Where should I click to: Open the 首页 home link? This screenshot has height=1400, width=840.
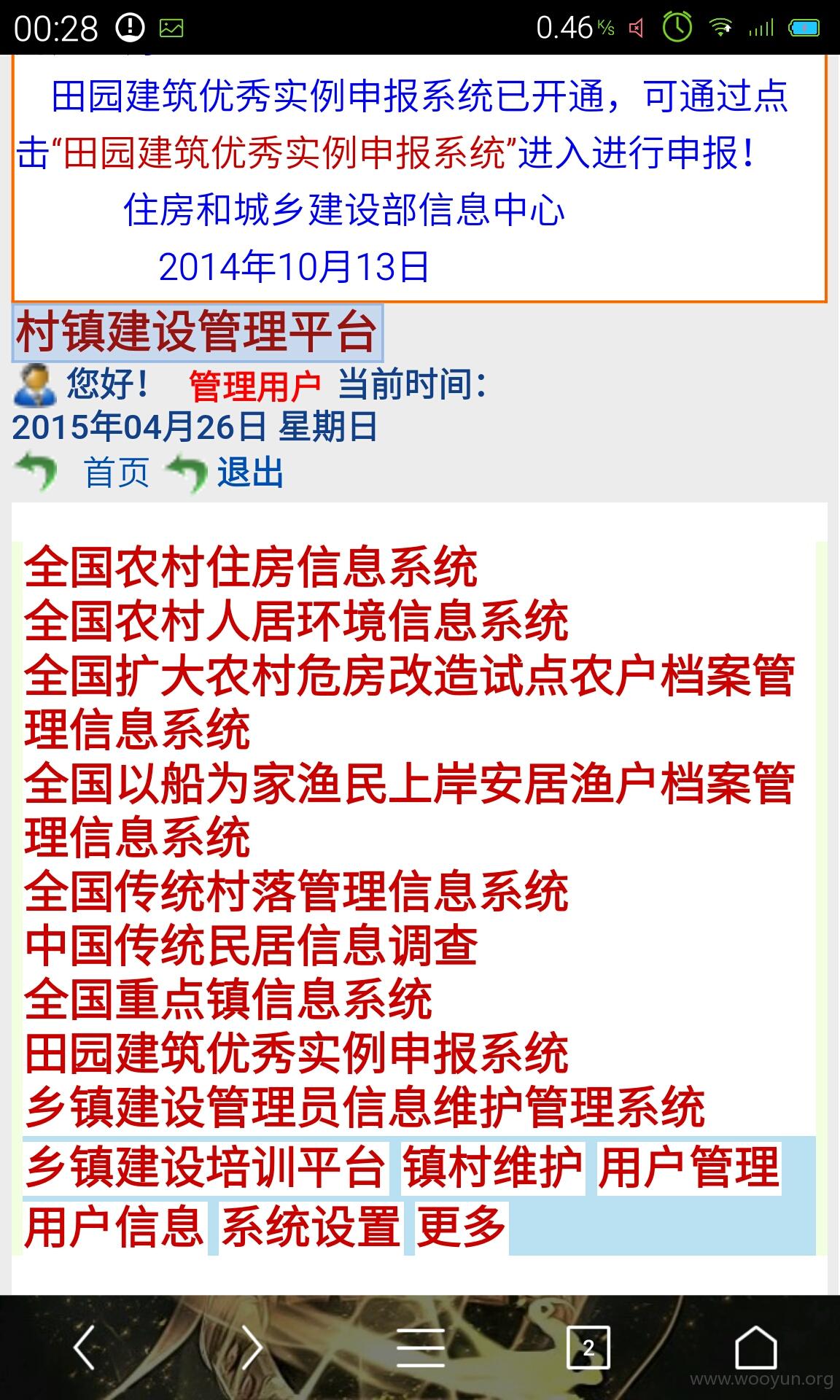(x=117, y=472)
